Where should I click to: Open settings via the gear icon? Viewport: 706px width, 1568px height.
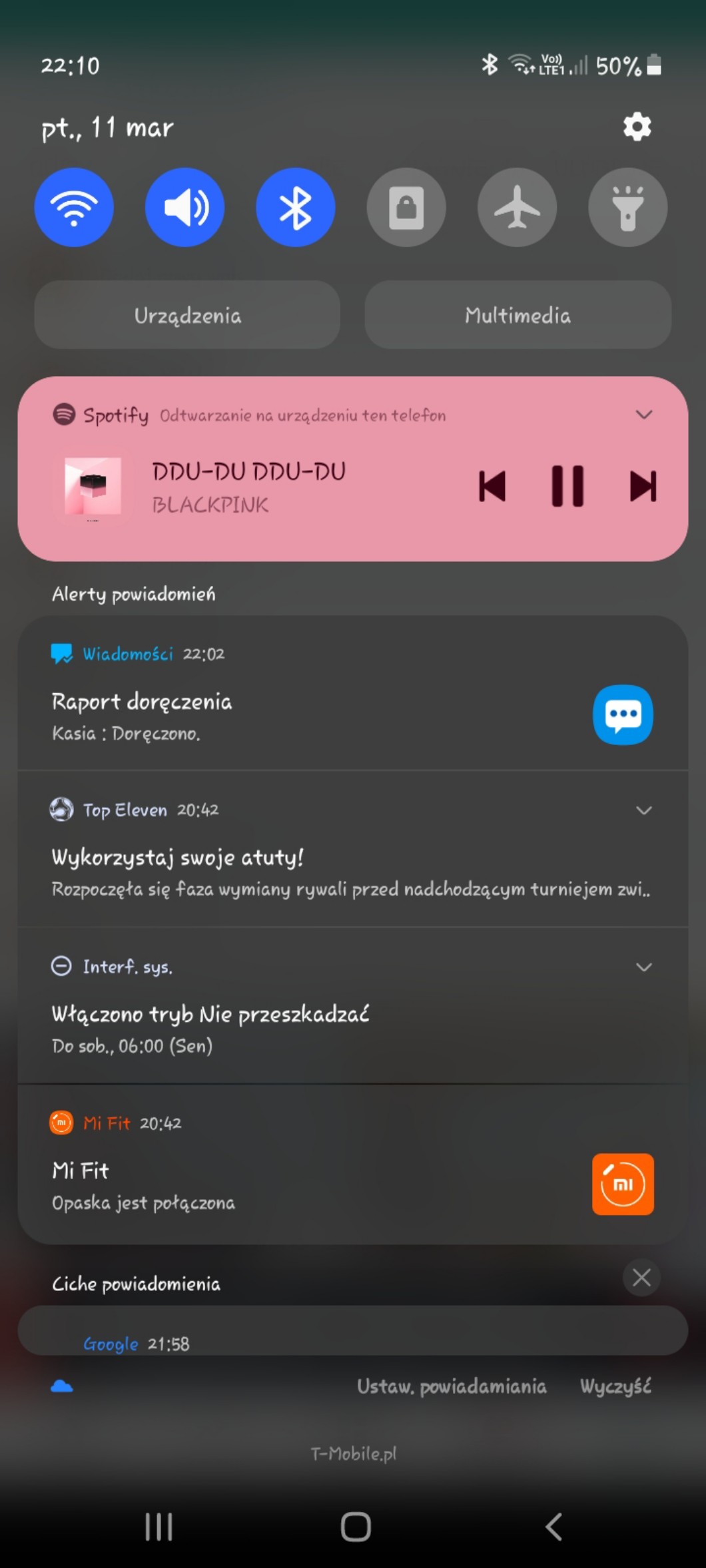click(637, 127)
